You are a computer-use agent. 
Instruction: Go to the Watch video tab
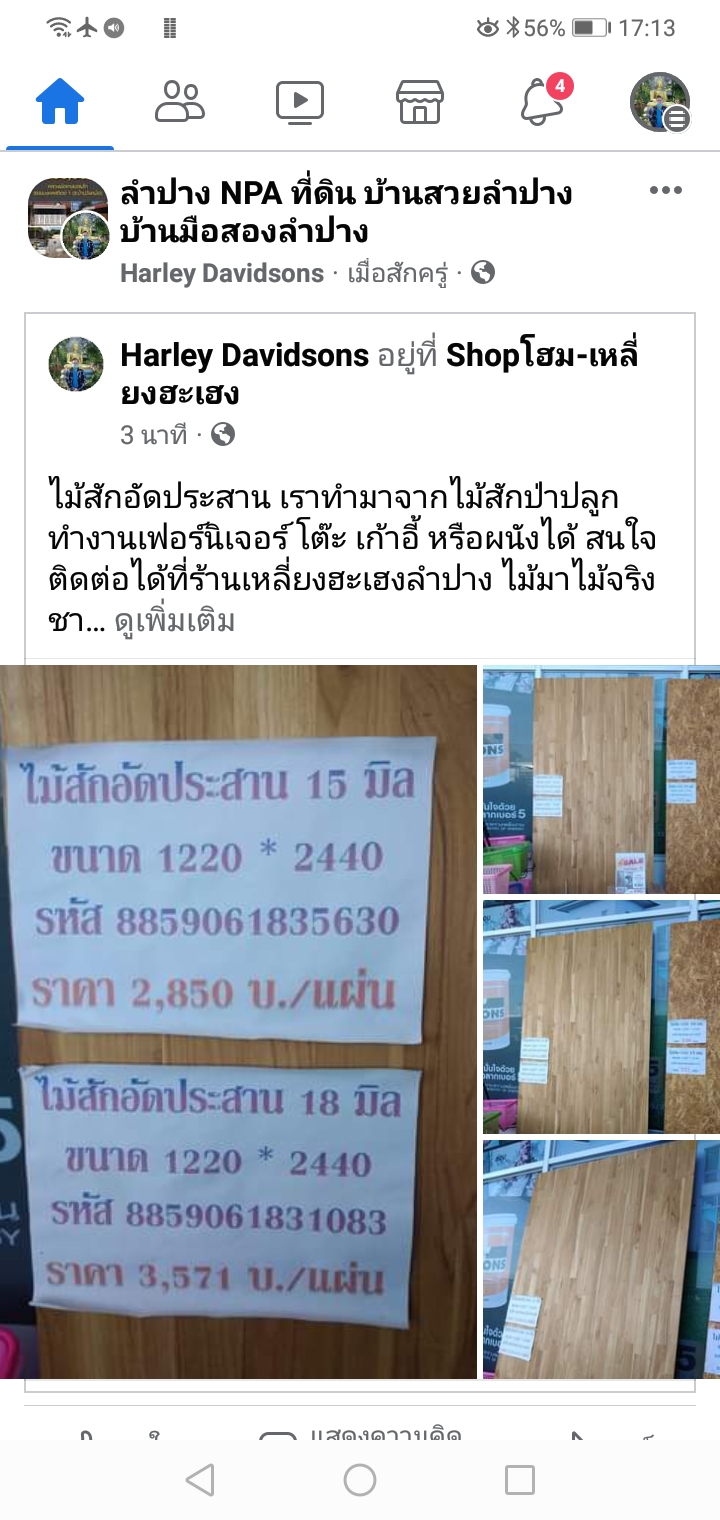point(300,101)
